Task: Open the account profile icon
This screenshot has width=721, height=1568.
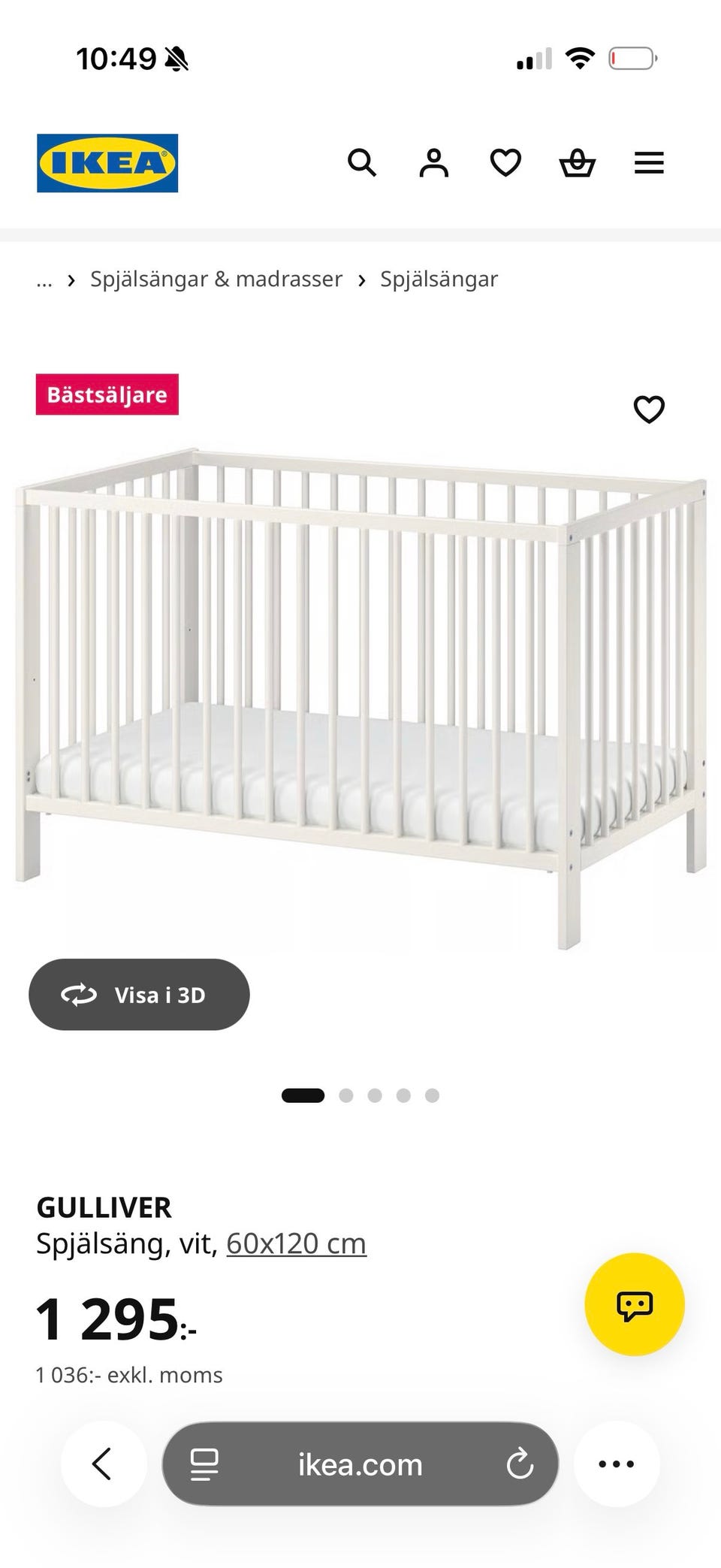Action: [433, 162]
